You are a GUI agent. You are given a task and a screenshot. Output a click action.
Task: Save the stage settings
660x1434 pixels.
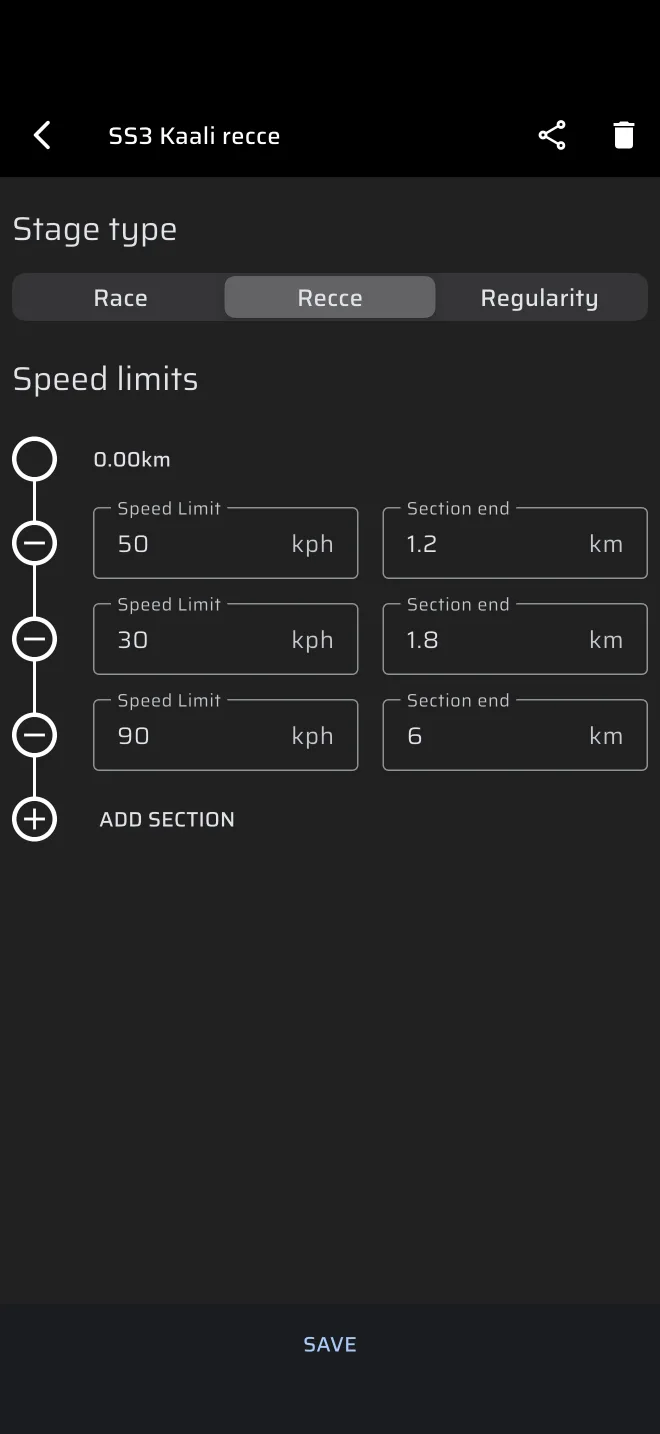(x=330, y=1344)
